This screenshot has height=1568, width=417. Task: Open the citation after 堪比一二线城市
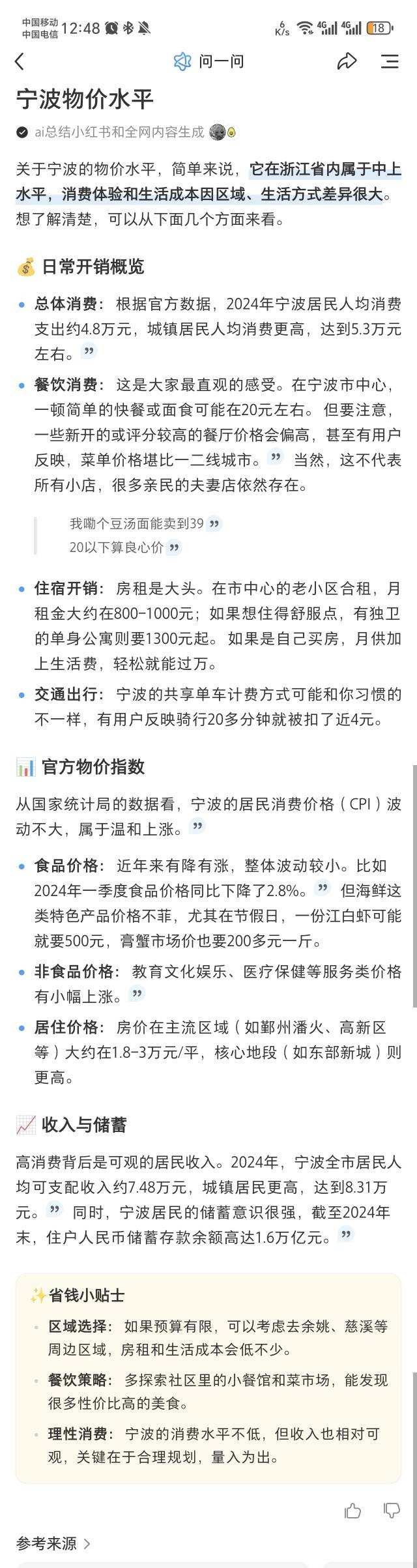(x=277, y=457)
